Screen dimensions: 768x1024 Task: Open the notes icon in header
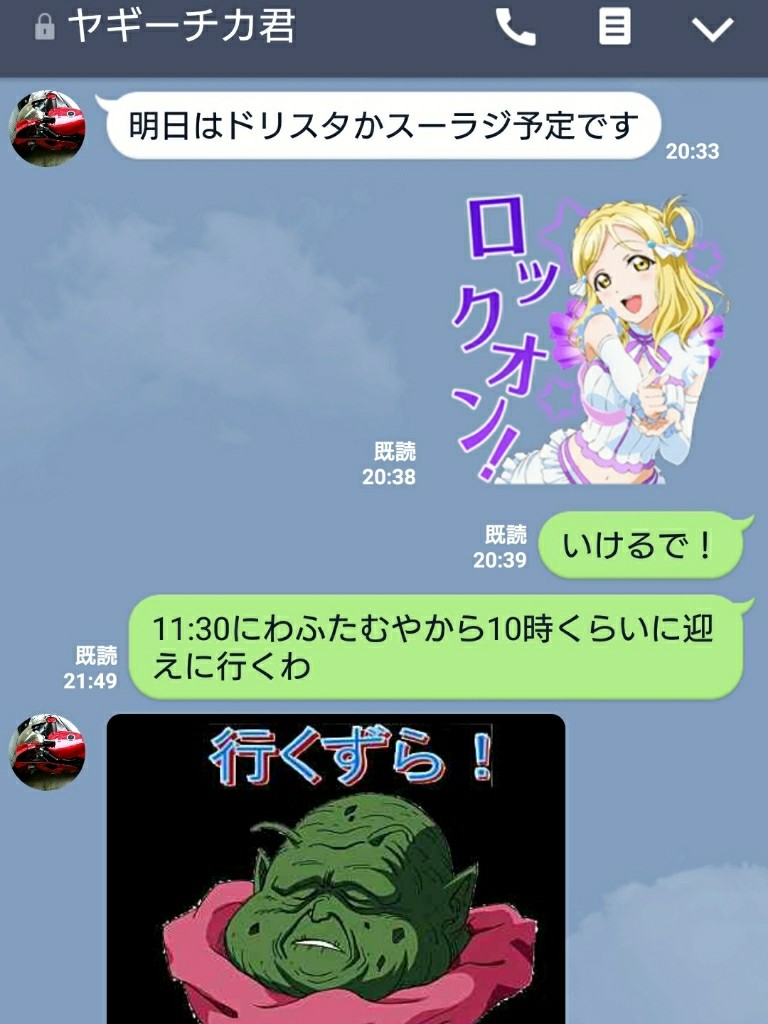(x=614, y=28)
